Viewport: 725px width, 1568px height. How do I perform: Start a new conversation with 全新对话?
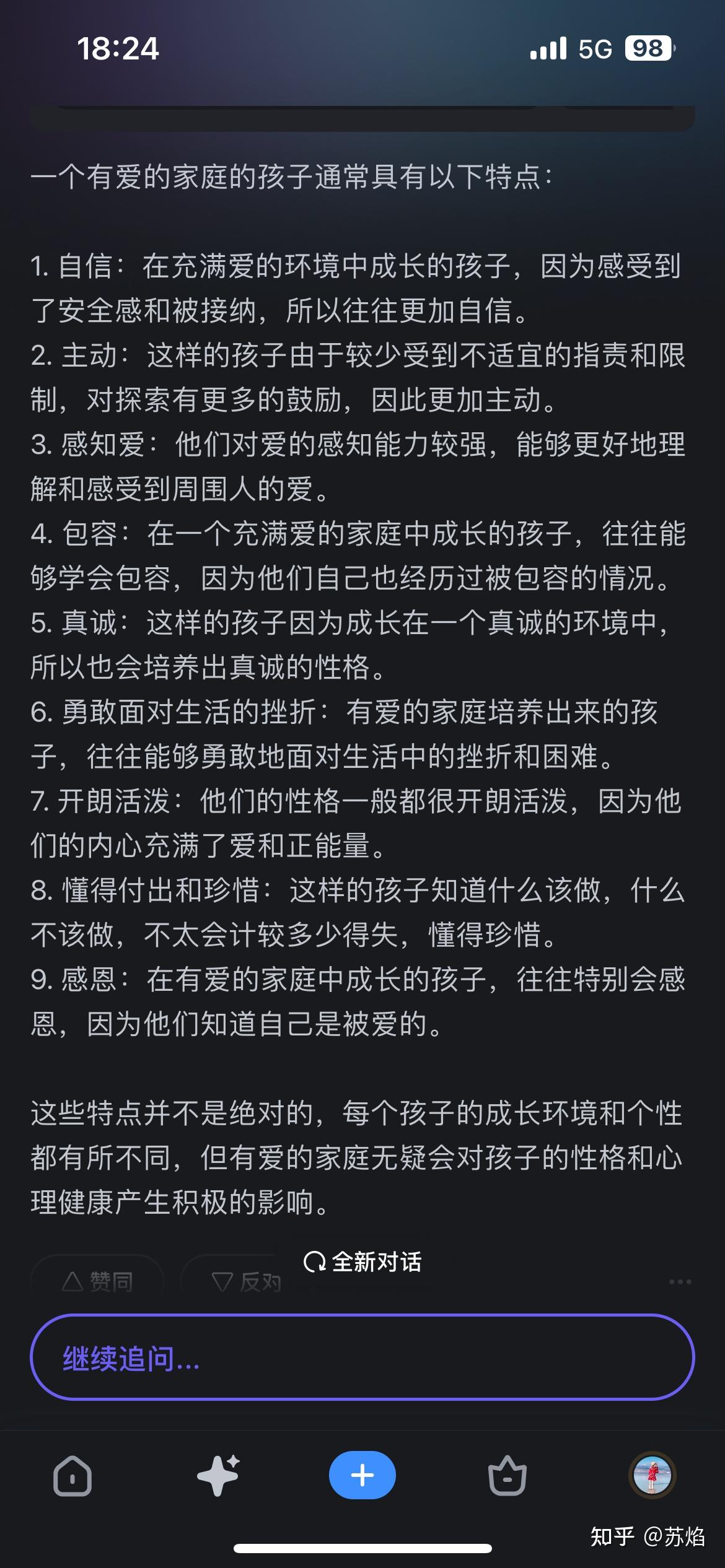pos(362,1261)
